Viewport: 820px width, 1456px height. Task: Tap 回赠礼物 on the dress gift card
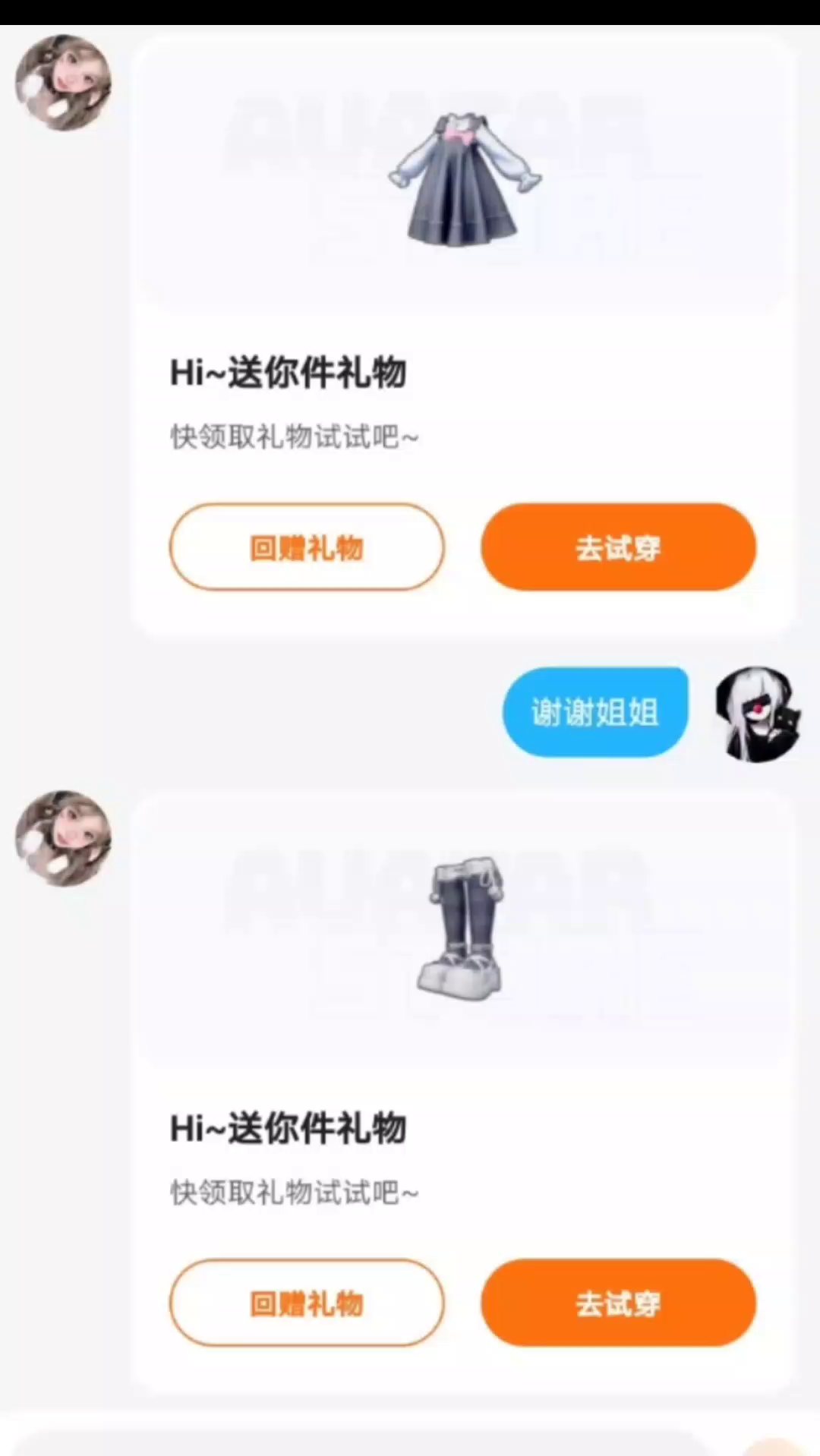click(307, 547)
